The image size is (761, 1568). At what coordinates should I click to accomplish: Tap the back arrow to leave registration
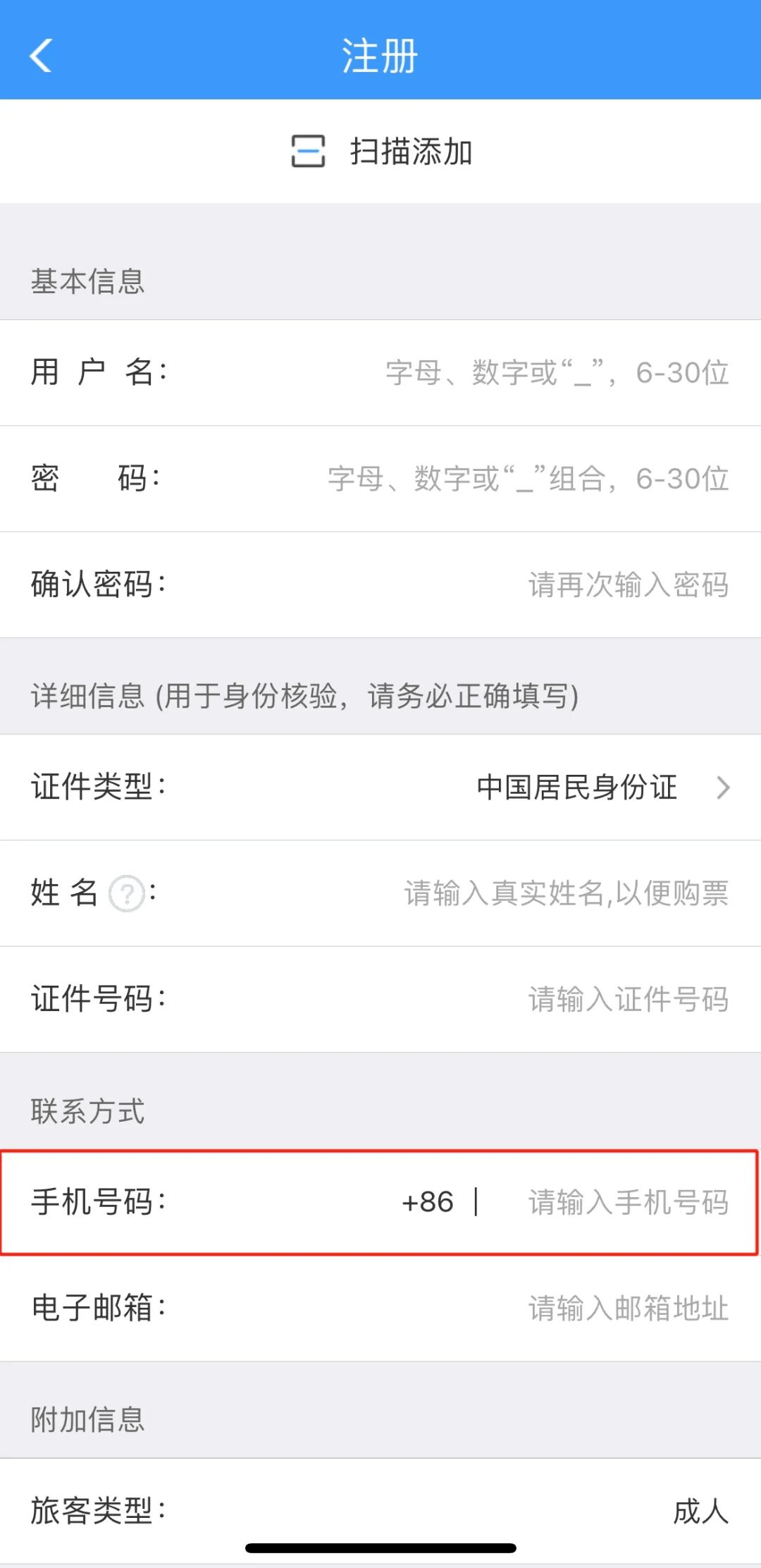pyautogui.click(x=40, y=55)
